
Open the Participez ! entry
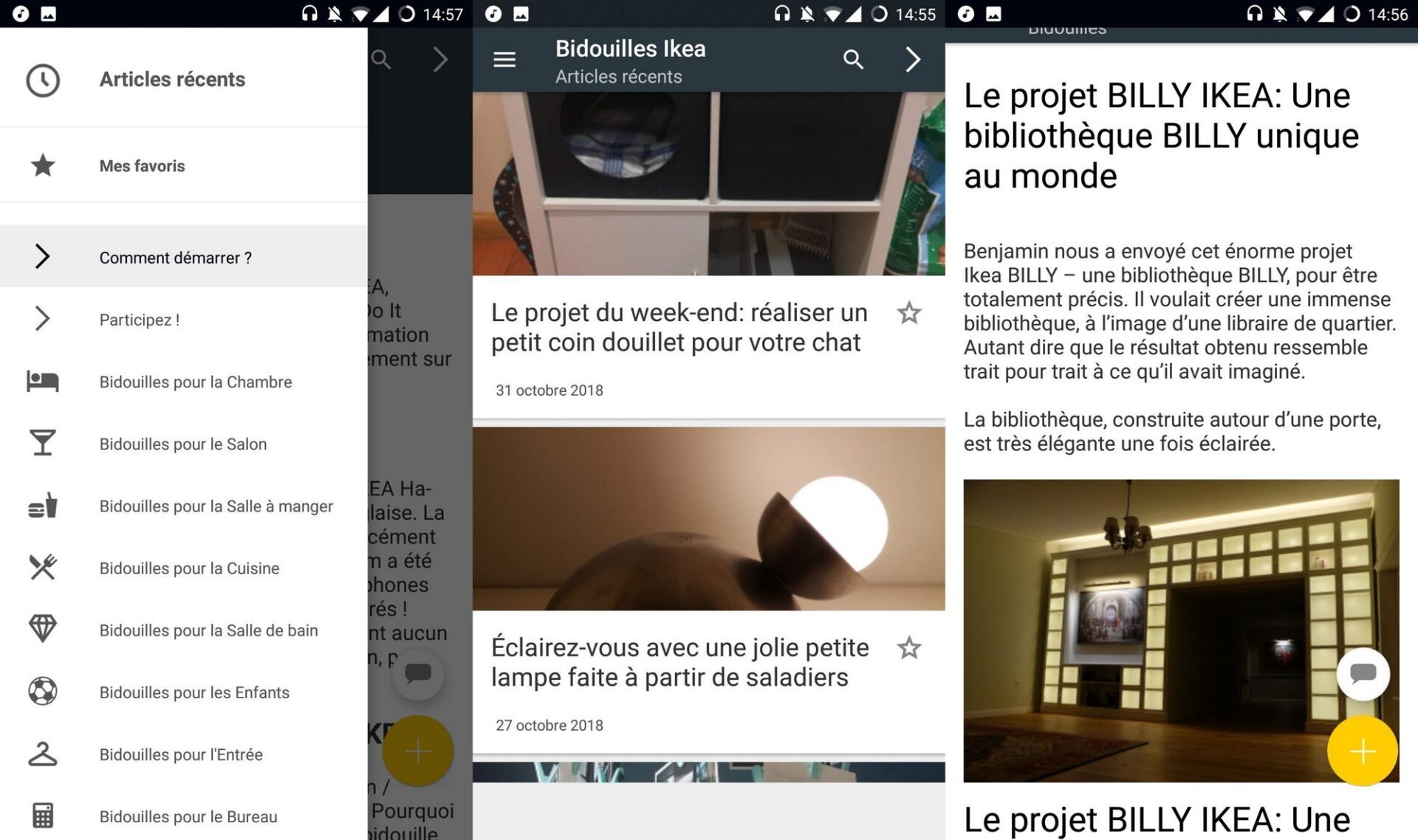[139, 320]
